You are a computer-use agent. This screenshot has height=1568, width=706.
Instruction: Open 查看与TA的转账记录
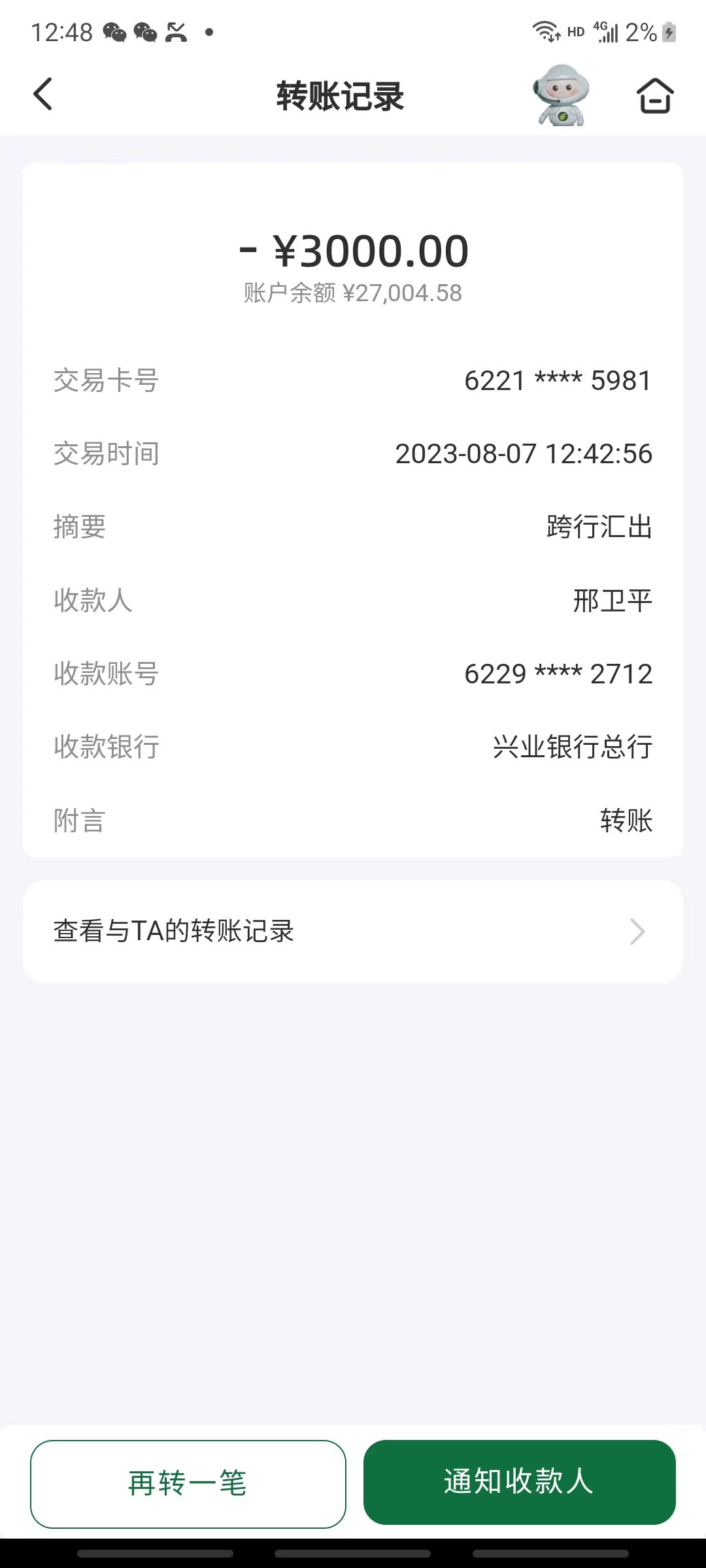[353, 931]
